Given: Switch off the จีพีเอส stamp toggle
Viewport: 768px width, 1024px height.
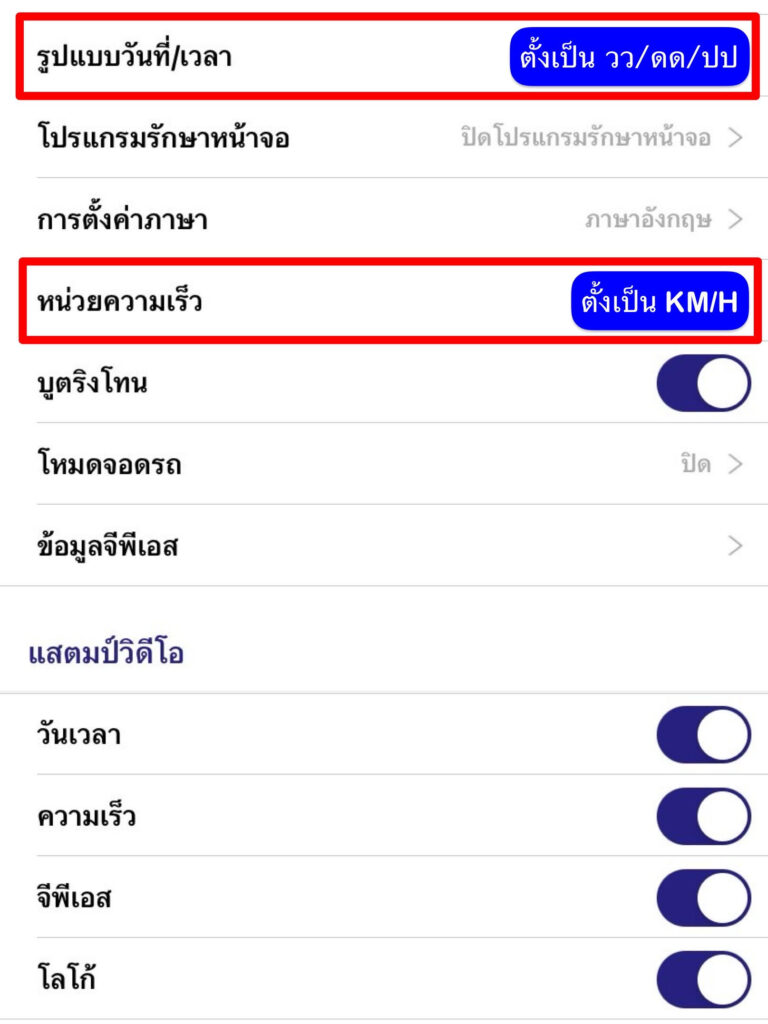Looking at the screenshot, I should 703,898.
